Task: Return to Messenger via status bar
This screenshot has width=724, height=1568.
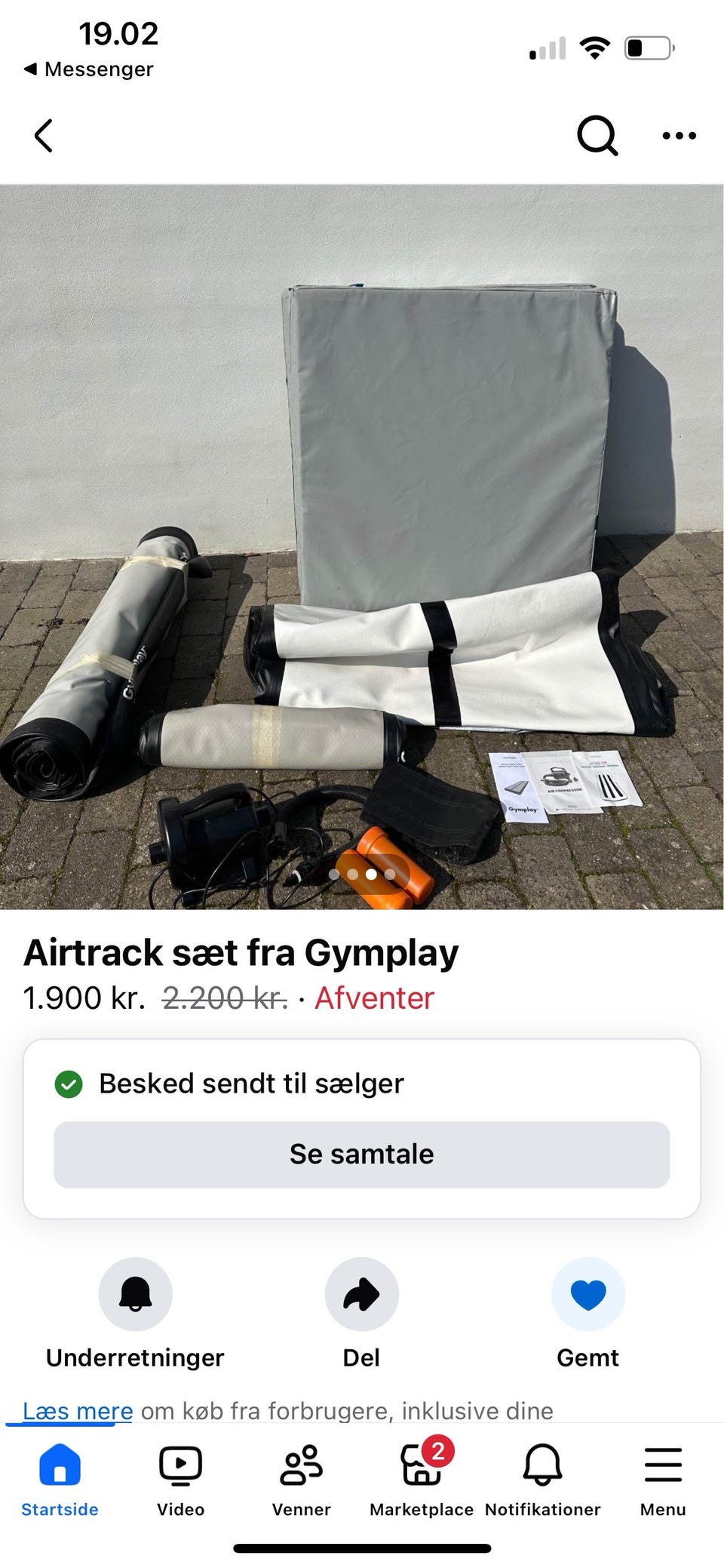Action: tap(89, 69)
